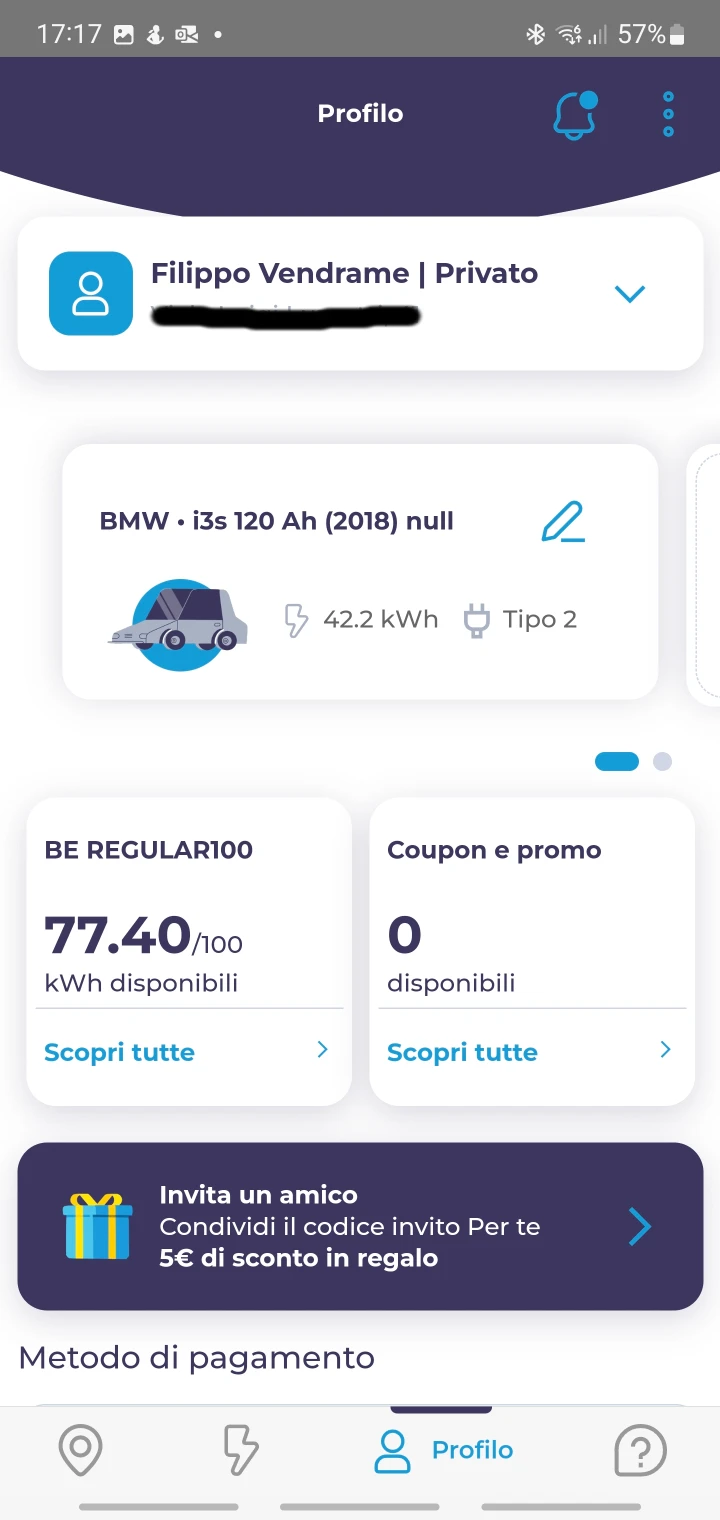Tap Scopri tutte under Coupon e promo
The image size is (720, 1520).
530,1052
